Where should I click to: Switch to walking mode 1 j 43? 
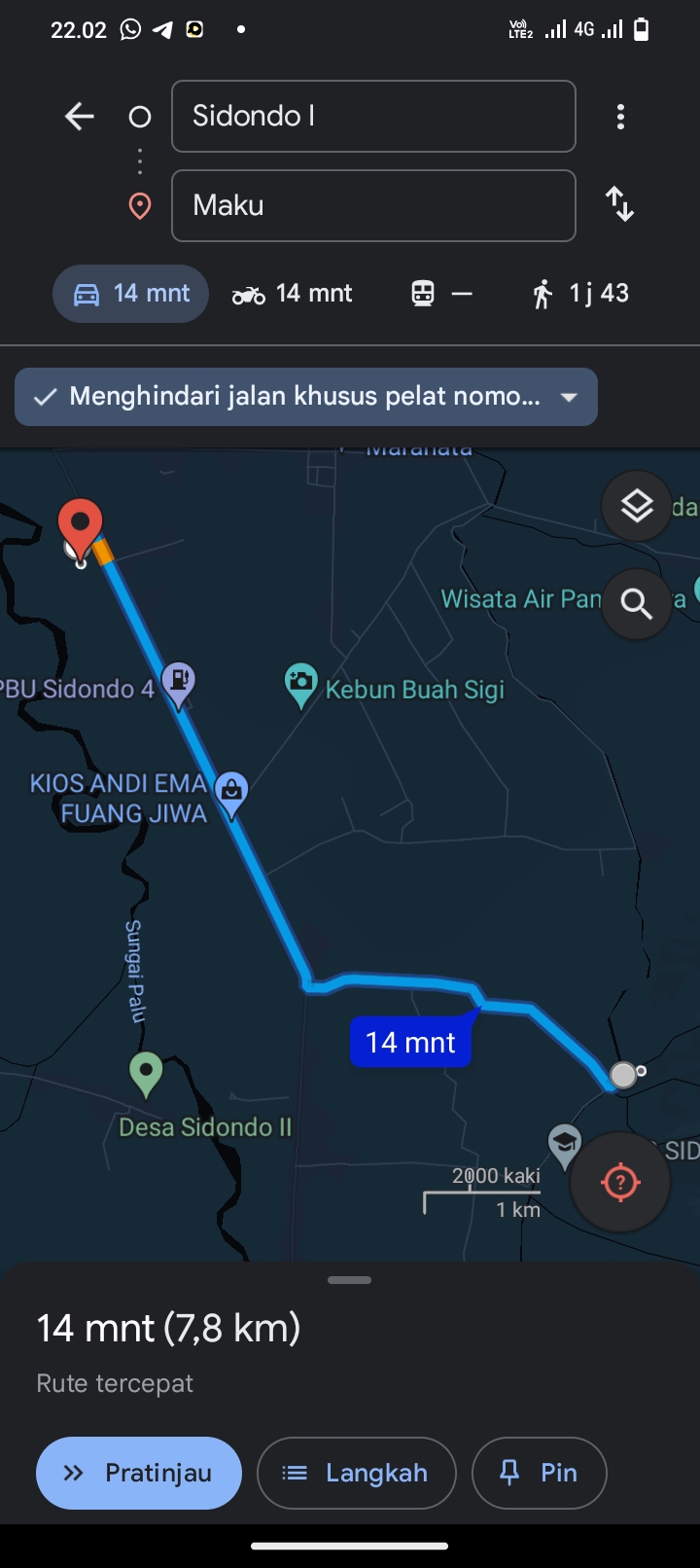pos(580,294)
